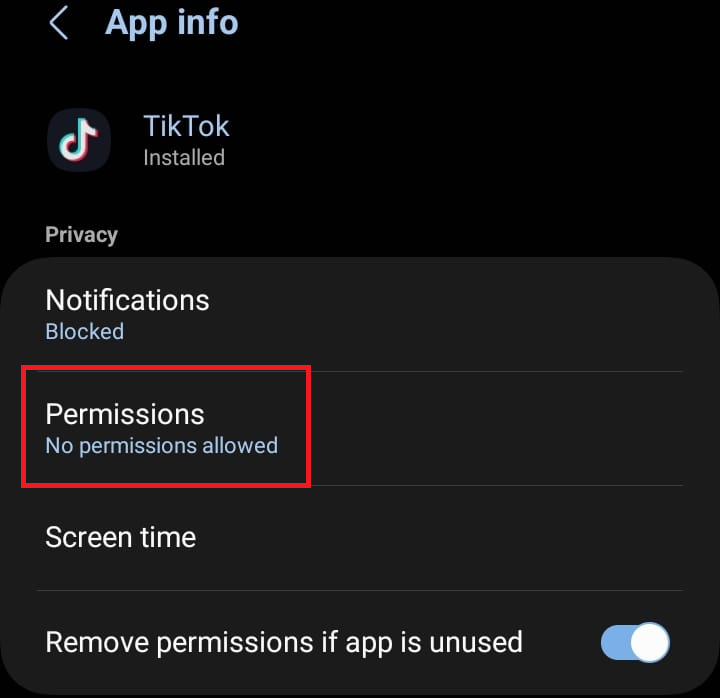Screen dimensions: 720x698
Task: Open the Screen time row
Action: point(121,537)
